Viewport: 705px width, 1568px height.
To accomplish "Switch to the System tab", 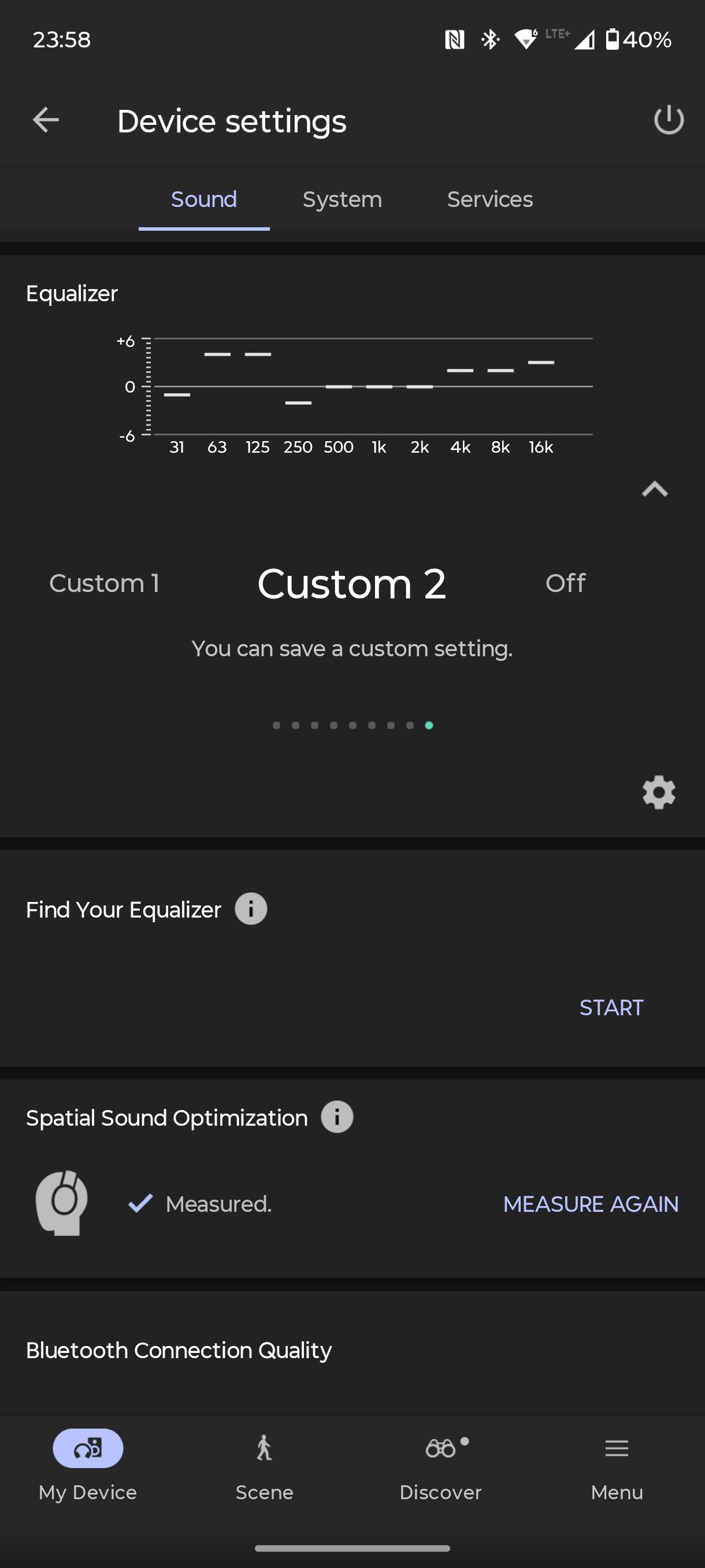I will 343,199.
